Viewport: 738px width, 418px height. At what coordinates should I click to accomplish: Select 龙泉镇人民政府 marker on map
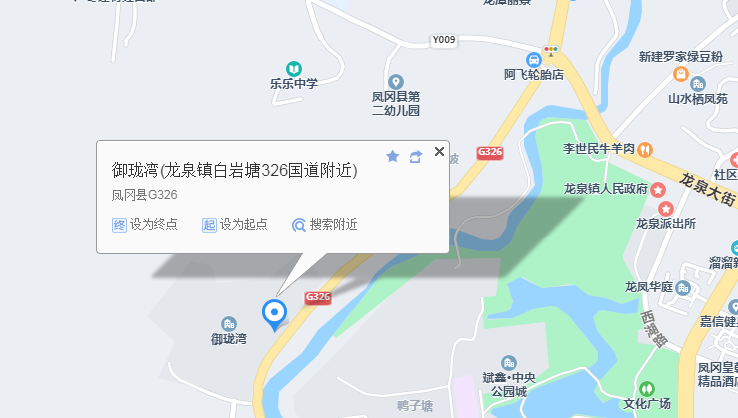click(659, 189)
